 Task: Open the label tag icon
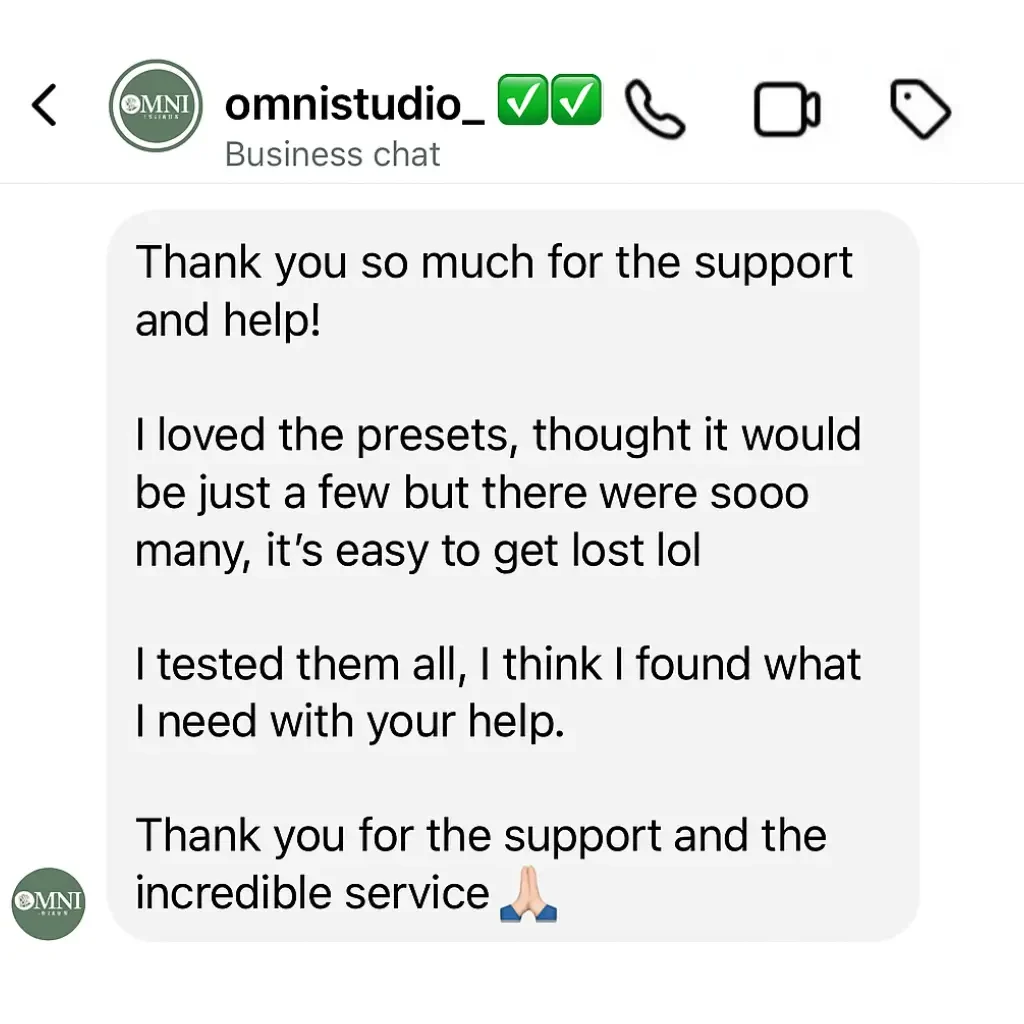tap(920, 108)
